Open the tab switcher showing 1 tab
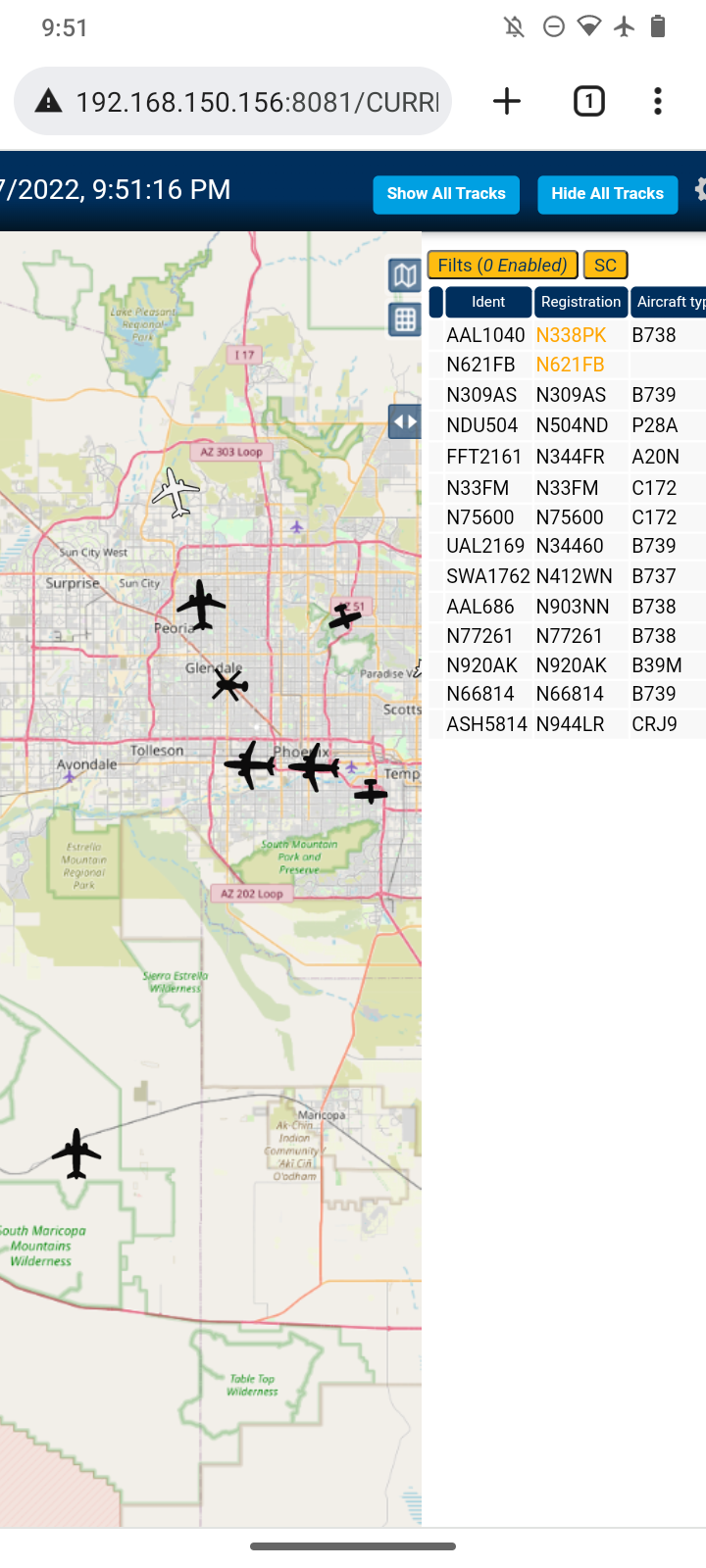This screenshot has height=1568, width=706. tap(588, 101)
